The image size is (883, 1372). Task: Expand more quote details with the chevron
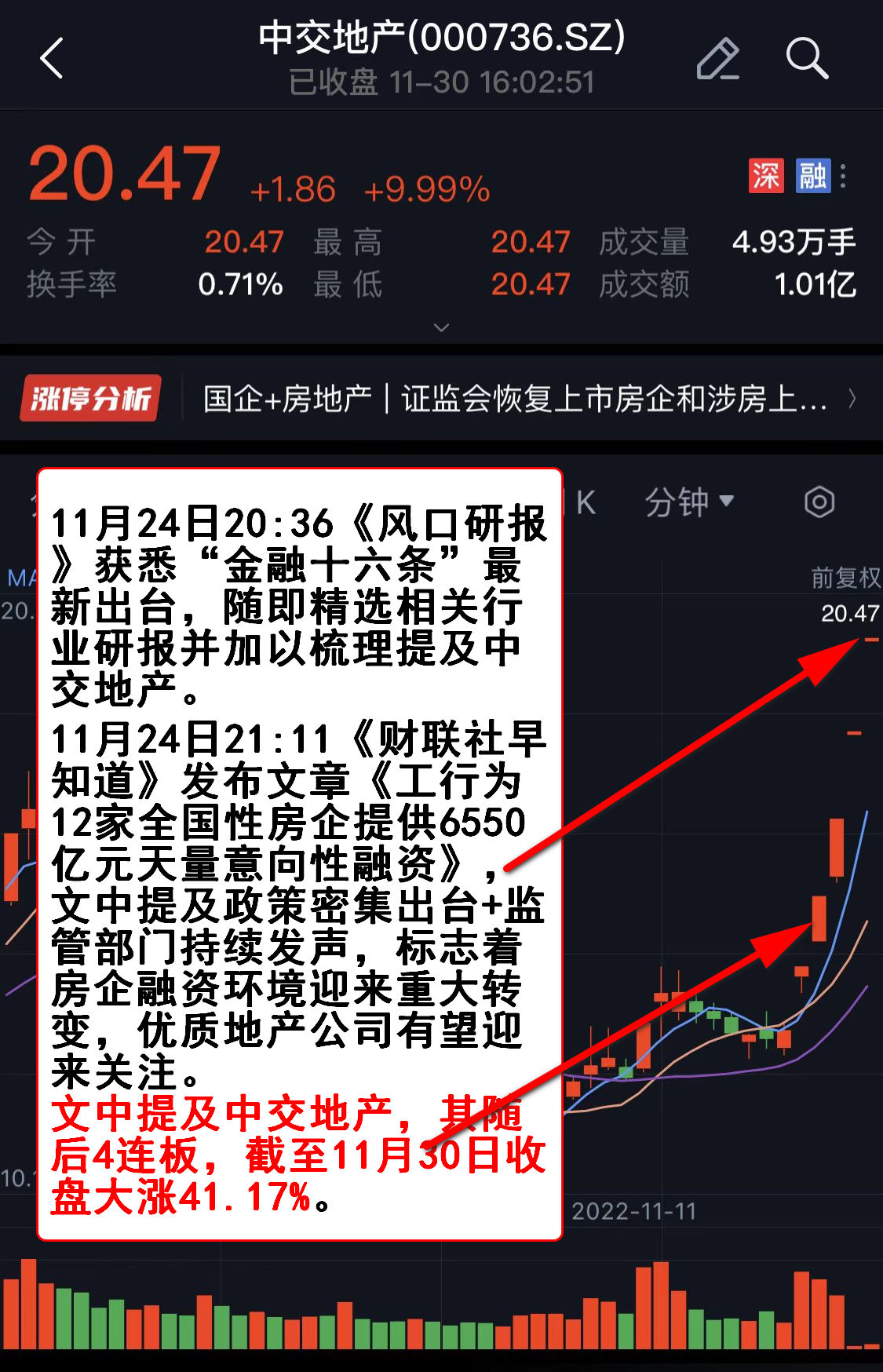pyautogui.click(x=441, y=327)
